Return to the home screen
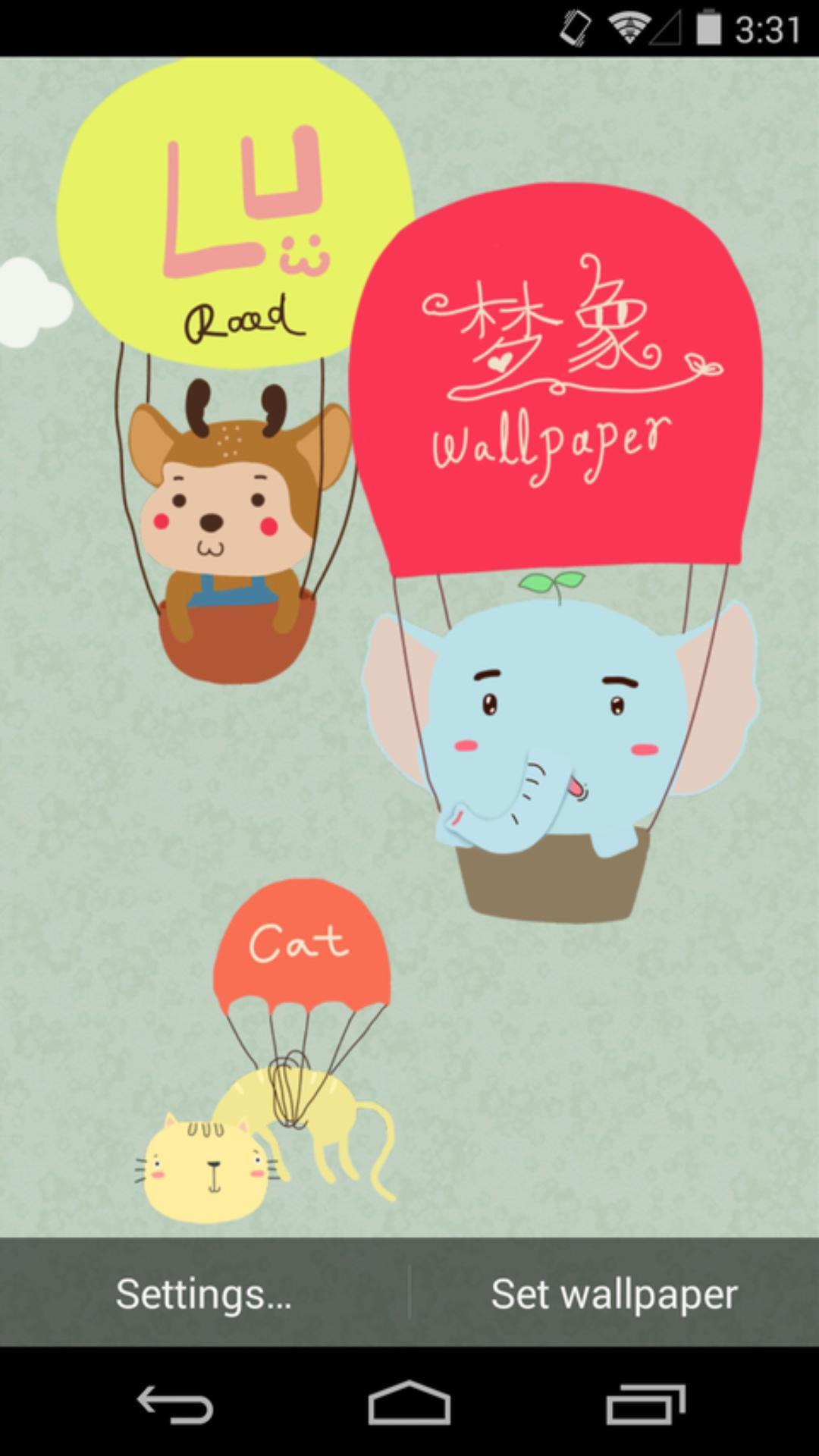The width and height of the screenshot is (819, 1456). (409, 1404)
